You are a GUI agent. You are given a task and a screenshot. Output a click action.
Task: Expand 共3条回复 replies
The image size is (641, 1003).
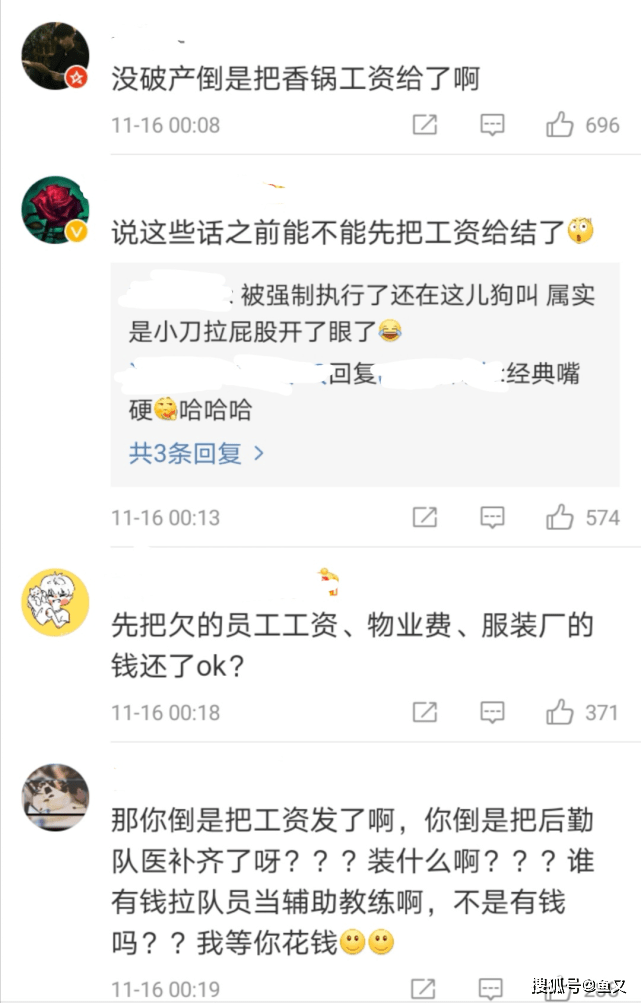[x=197, y=453]
